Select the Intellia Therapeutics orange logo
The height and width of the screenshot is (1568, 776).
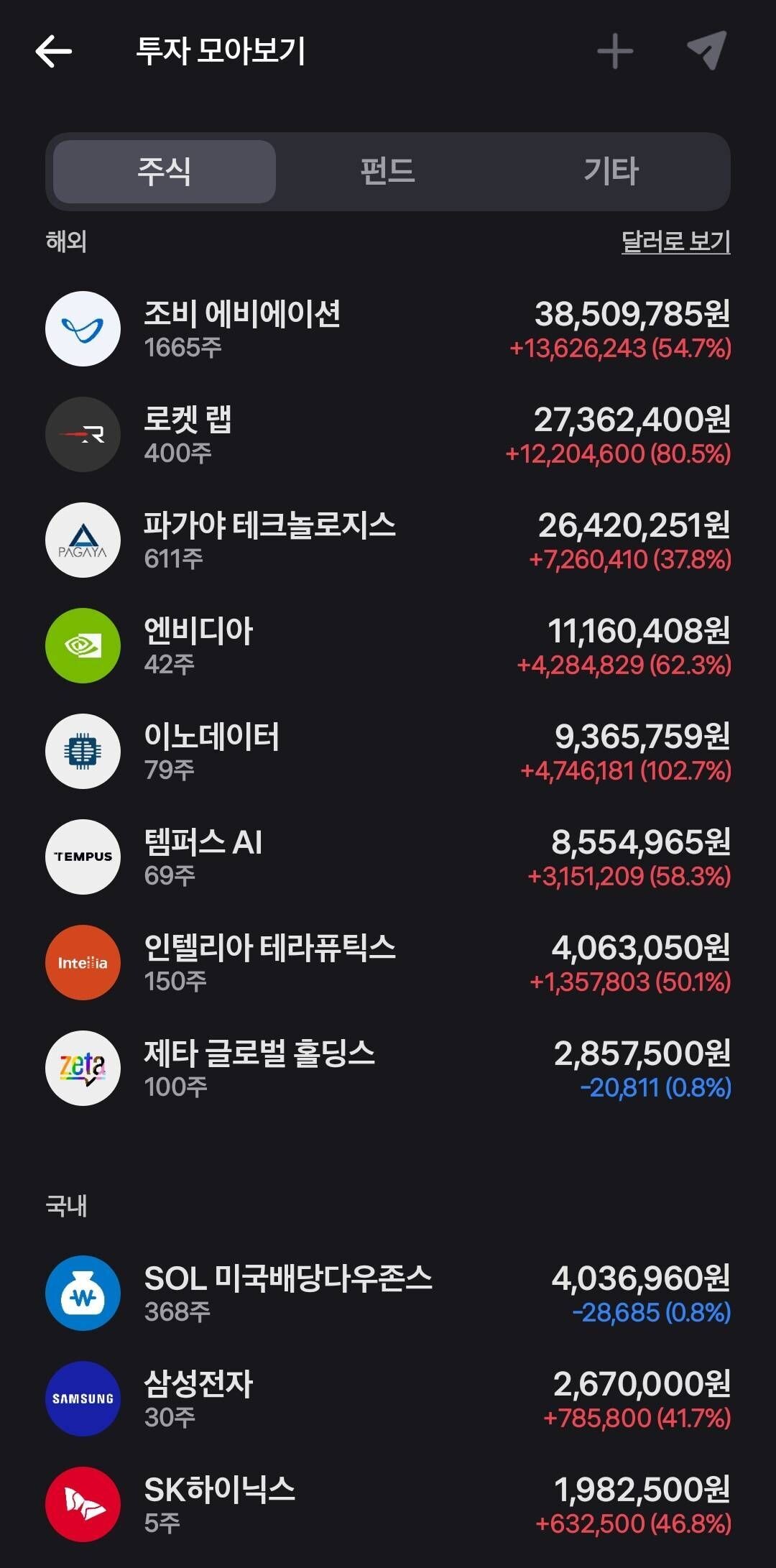click(82, 962)
